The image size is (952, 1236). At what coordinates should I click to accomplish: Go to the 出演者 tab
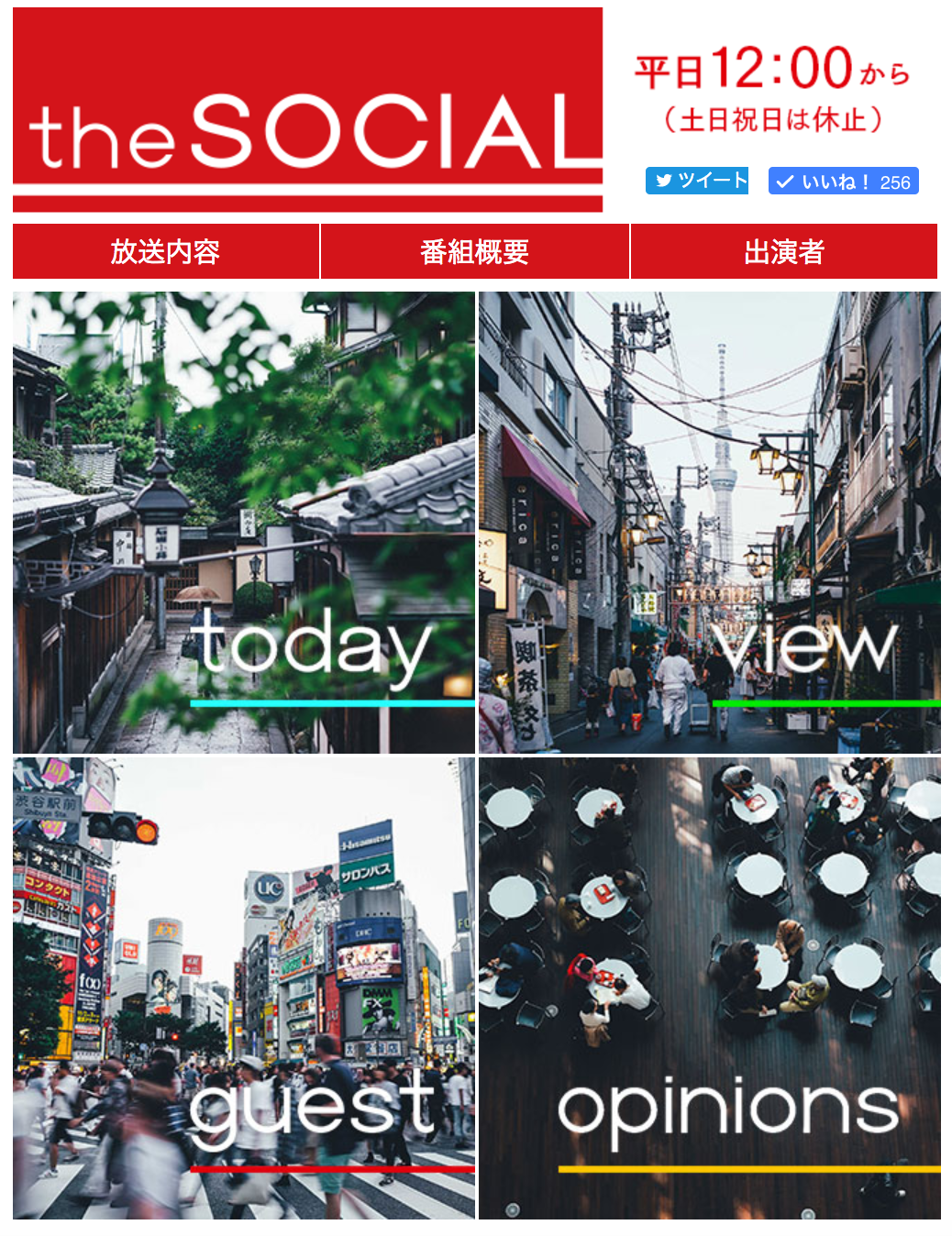783,251
